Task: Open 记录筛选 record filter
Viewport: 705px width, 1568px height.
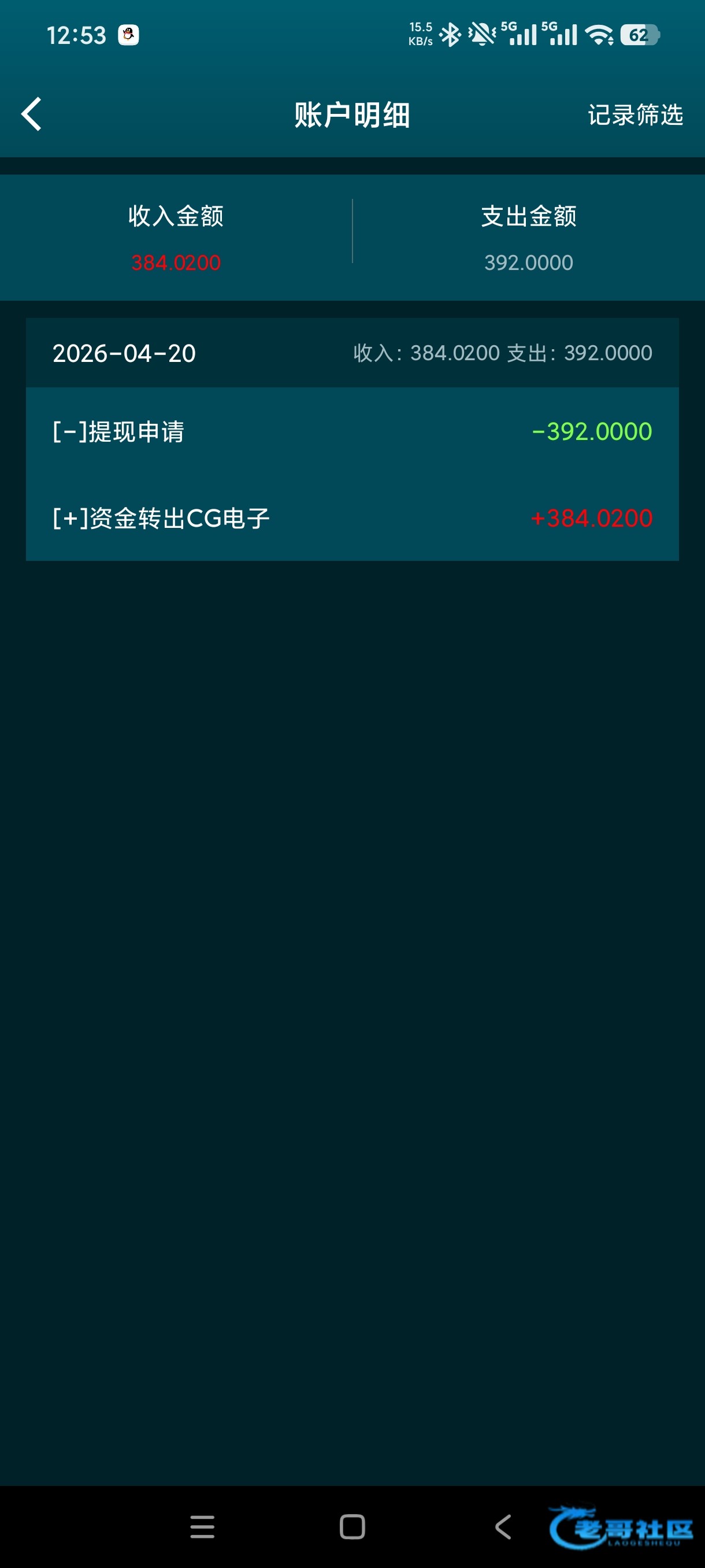Action: point(634,115)
